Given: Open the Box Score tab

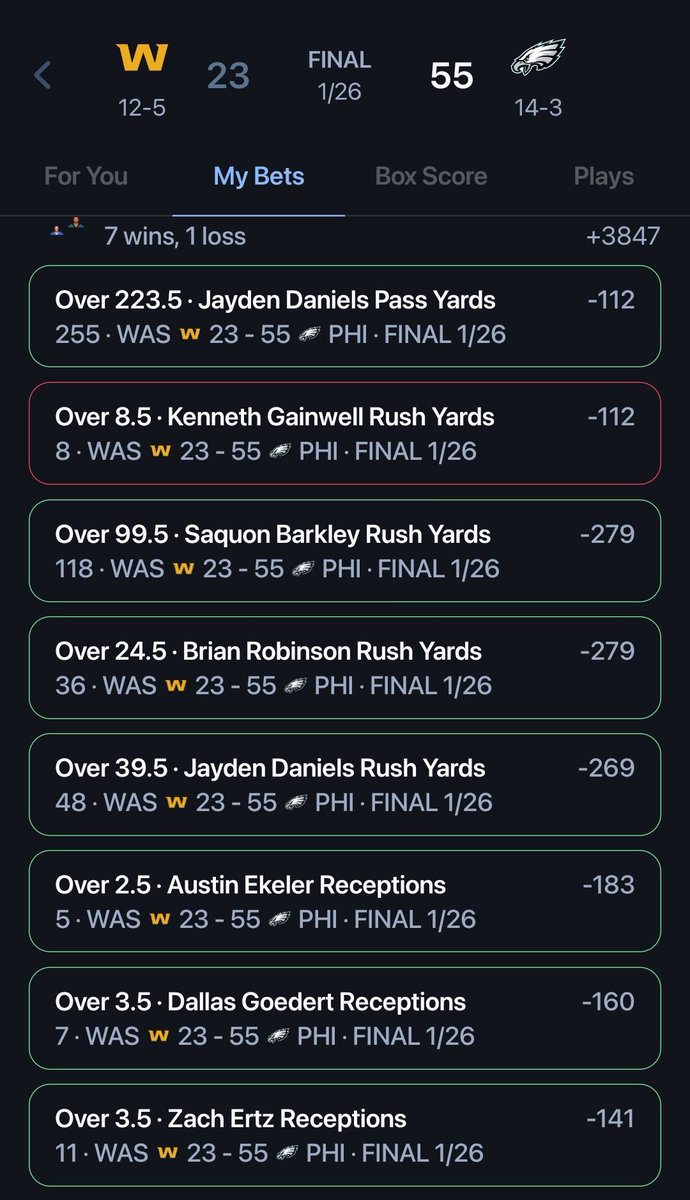Looking at the screenshot, I should pos(431,177).
